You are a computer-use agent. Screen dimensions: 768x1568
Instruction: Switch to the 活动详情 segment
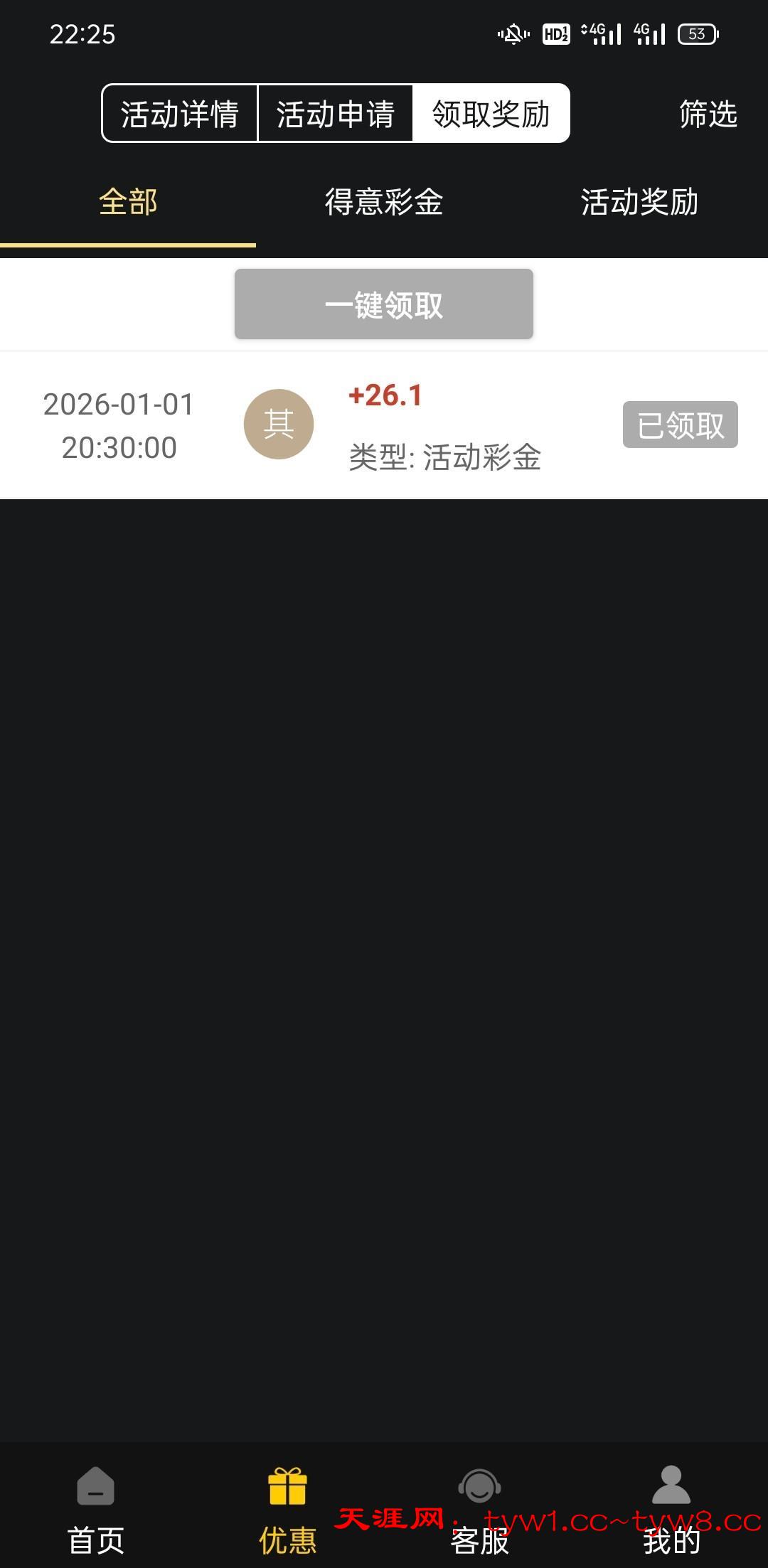[179, 114]
